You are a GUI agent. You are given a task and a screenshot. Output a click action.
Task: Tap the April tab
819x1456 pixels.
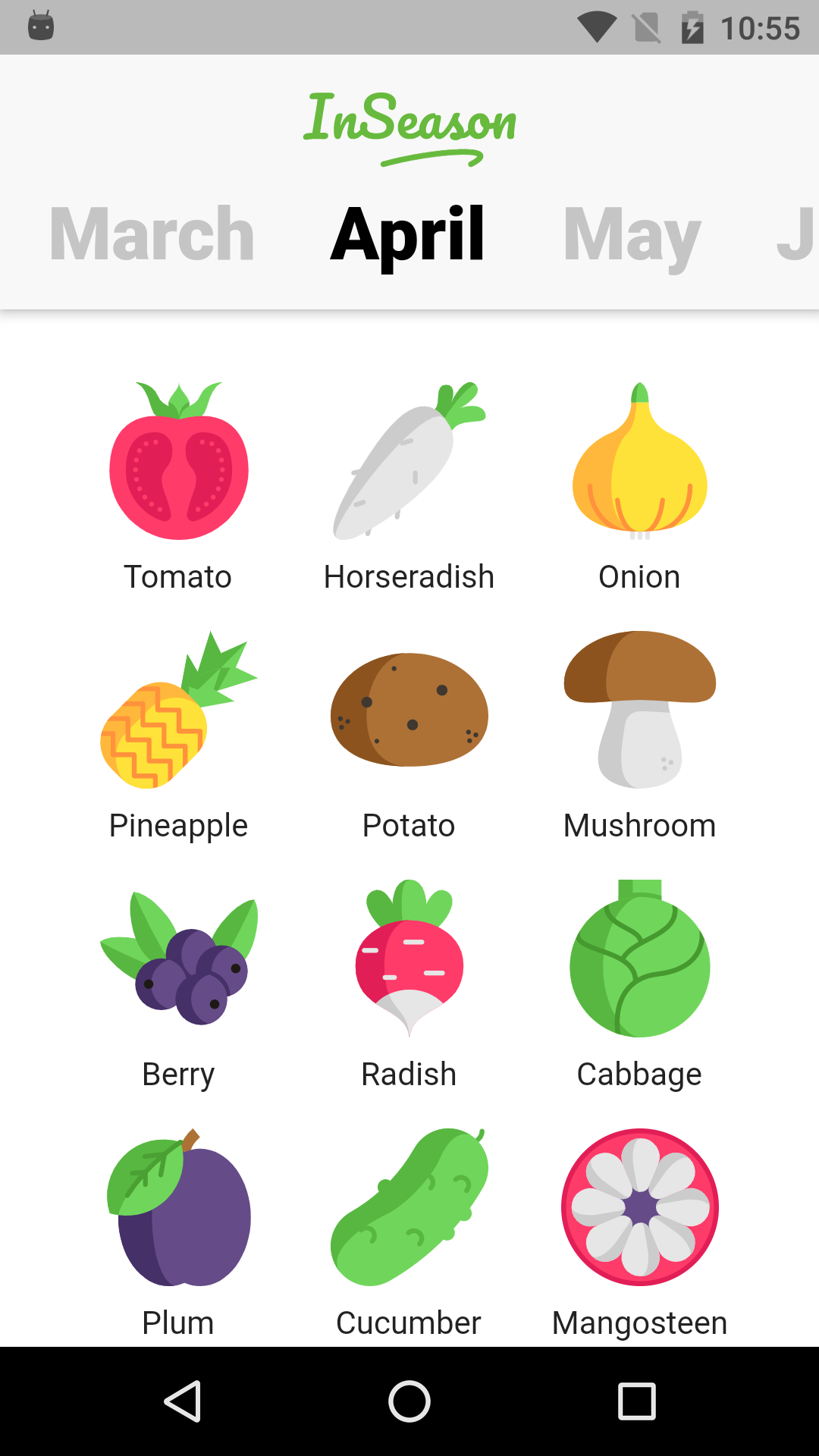[408, 237]
